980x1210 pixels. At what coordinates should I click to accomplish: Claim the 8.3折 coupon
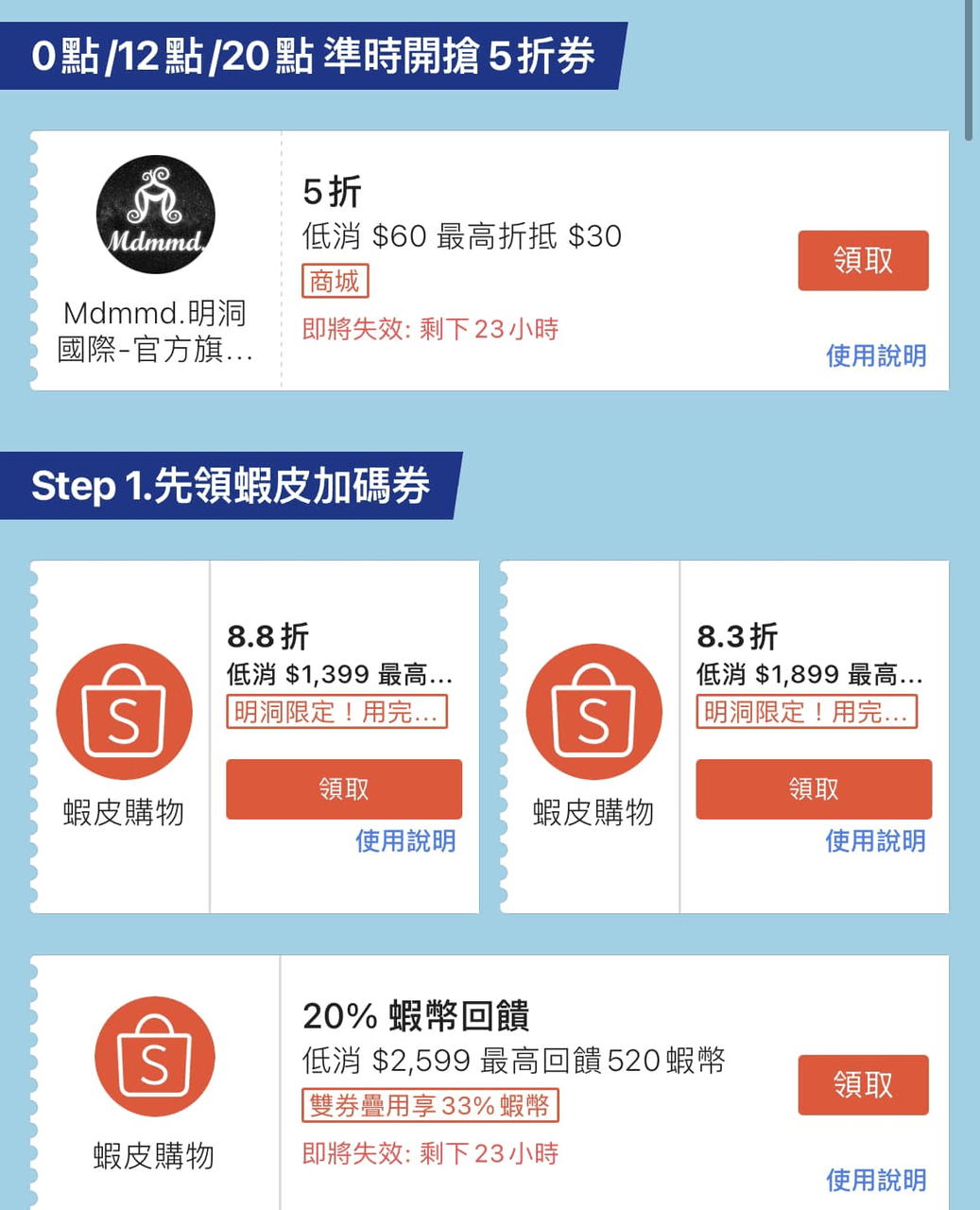[813, 788]
